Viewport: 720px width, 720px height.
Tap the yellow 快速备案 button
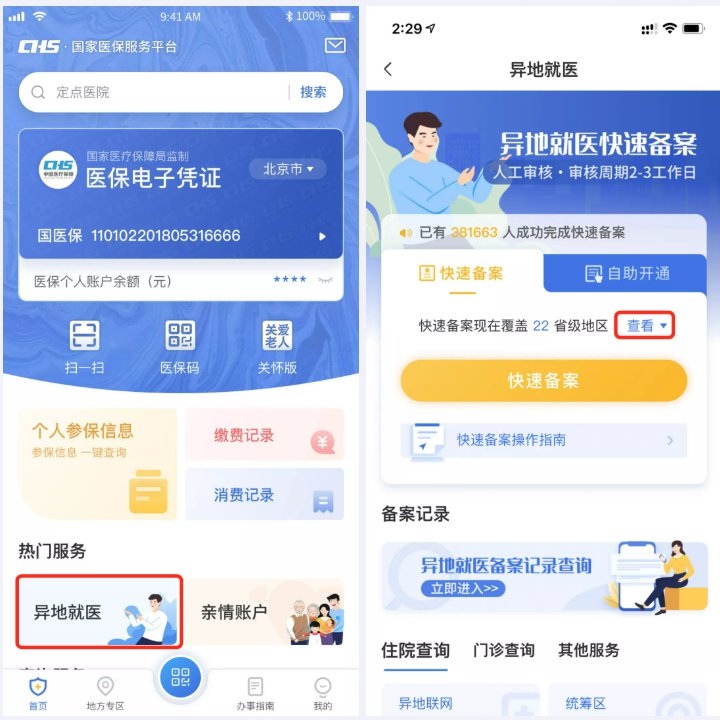click(543, 381)
